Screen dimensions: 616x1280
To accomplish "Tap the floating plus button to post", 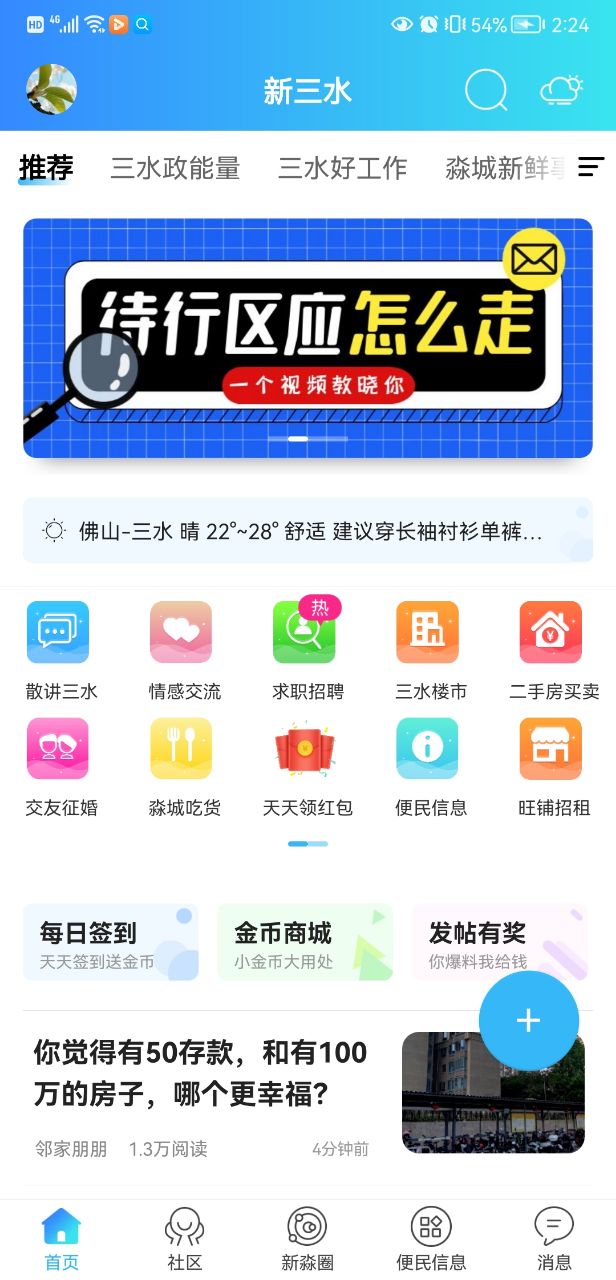I will pyautogui.click(x=528, y=1020).
